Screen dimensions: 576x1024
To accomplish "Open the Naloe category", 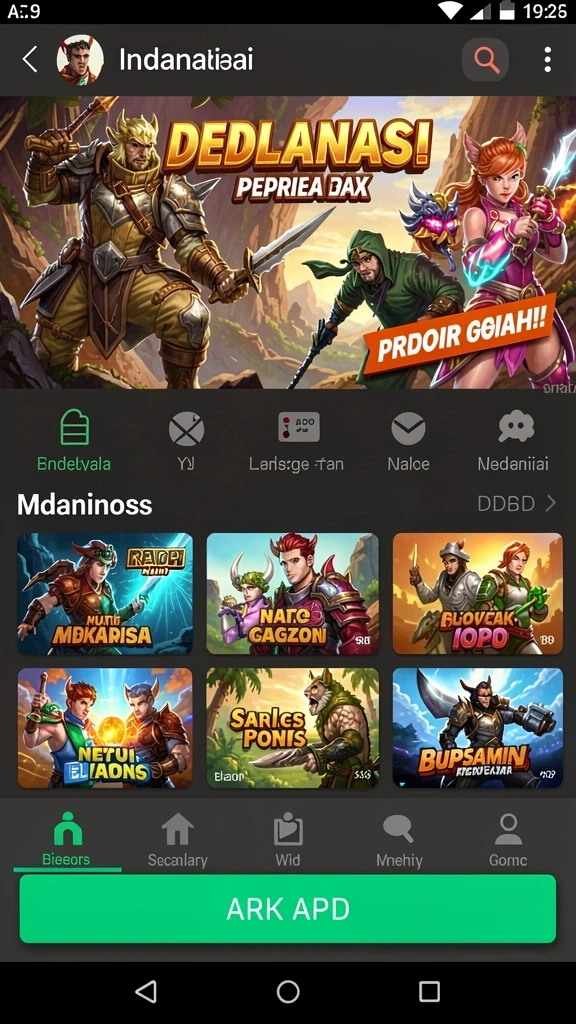I will pyautogui.click(x=408, y=441).
